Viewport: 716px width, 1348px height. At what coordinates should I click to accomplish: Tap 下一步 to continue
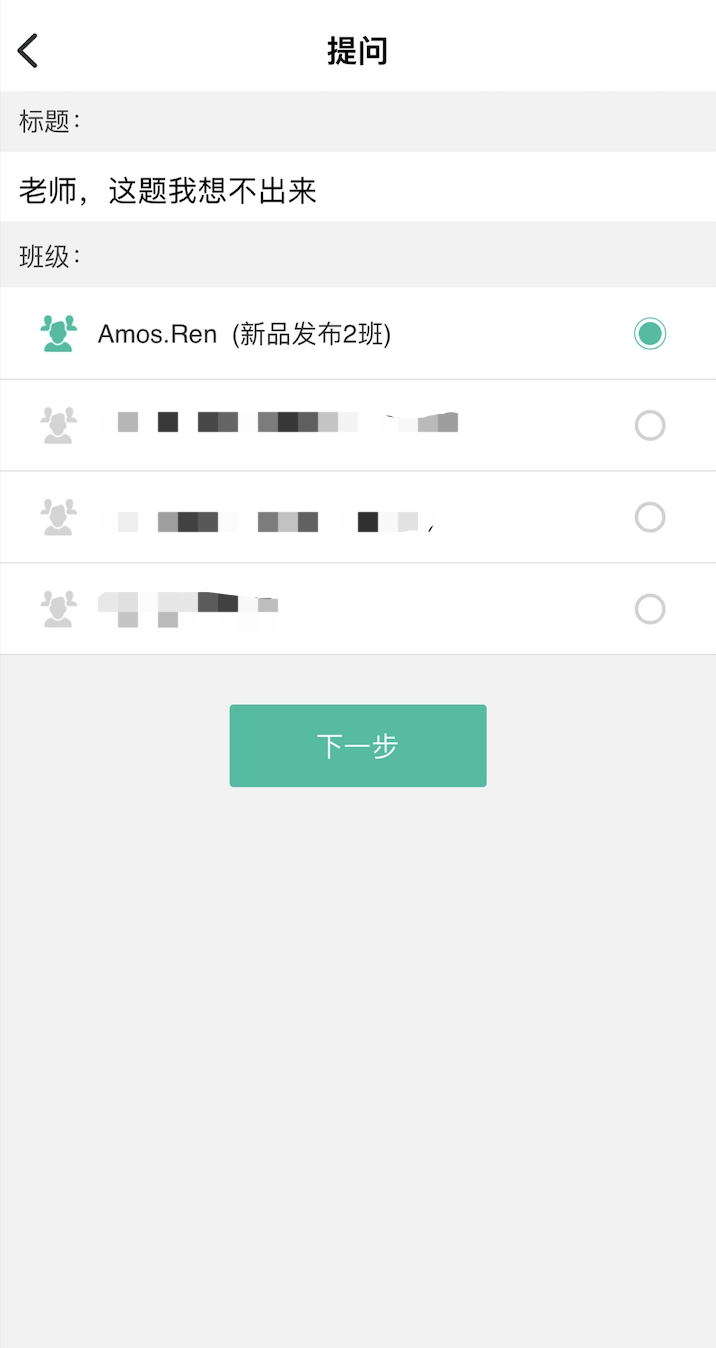pyautogui.click(x=358, y=746)
